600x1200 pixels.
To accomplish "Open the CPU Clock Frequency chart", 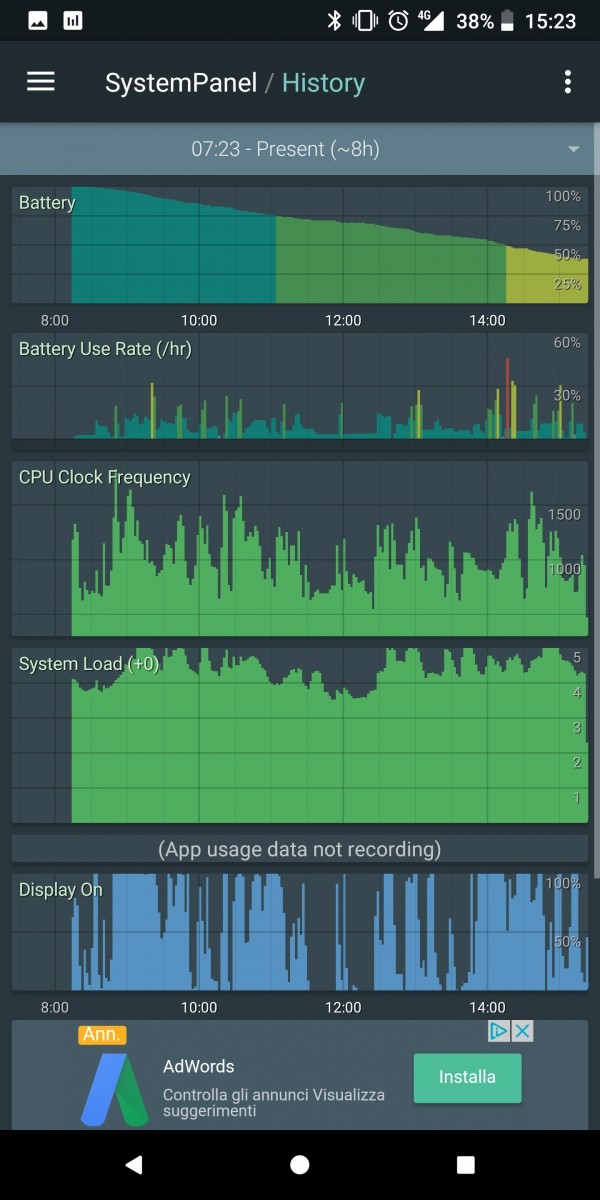I will point(300,549).
